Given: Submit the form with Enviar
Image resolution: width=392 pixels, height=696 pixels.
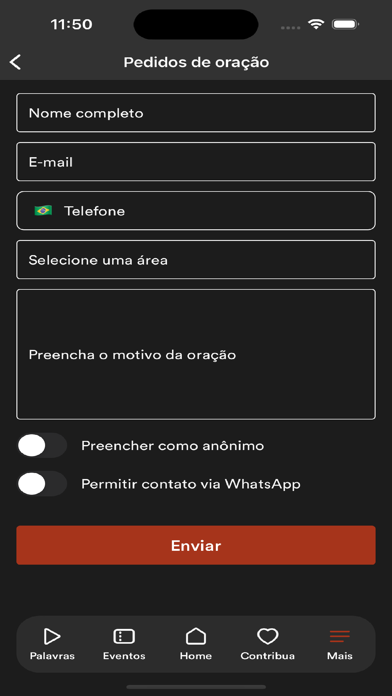Looking at the screenshot, I should coord(196,545).
